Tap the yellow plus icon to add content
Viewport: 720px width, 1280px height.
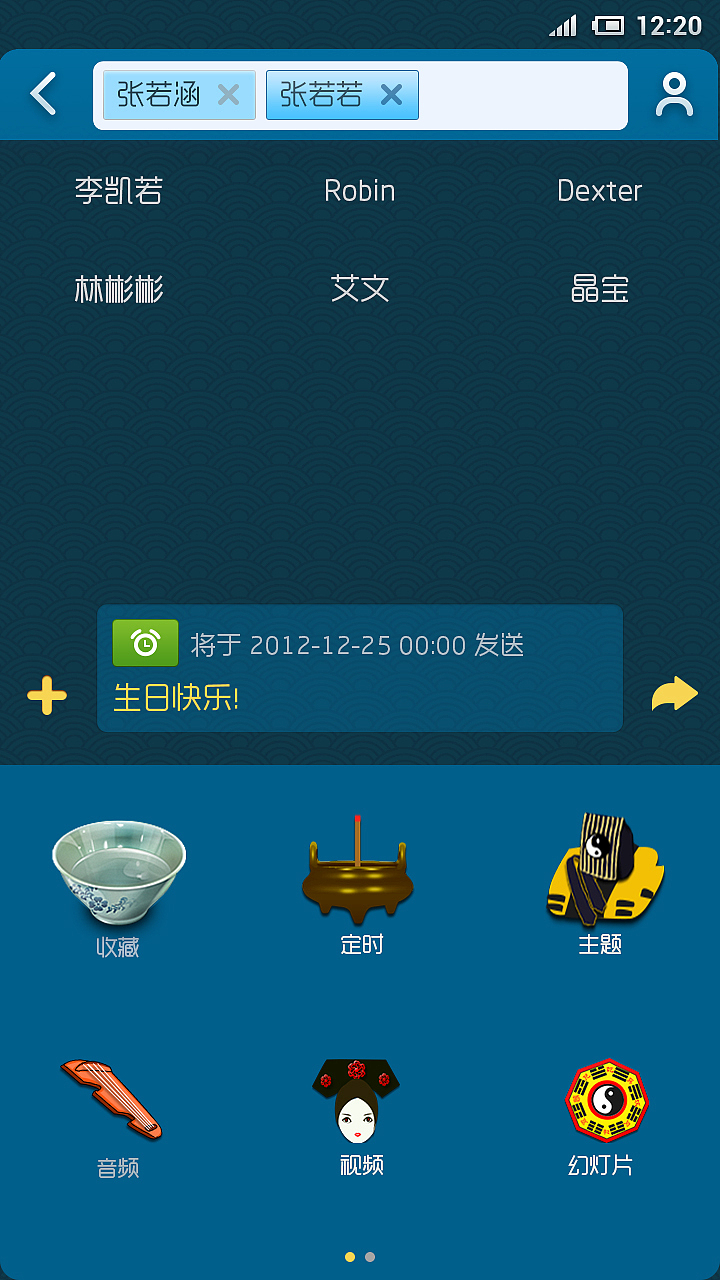[46, 695]
